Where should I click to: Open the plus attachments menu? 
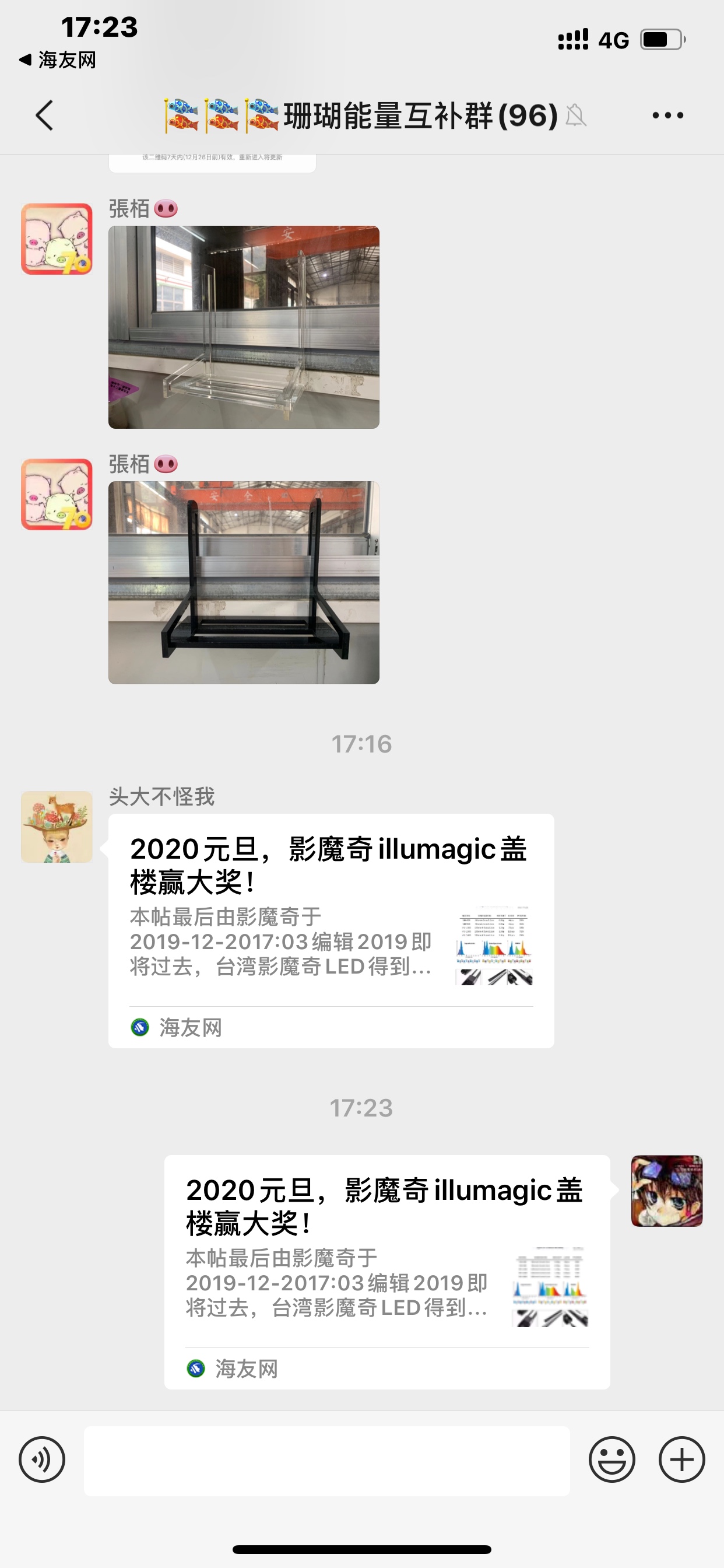coord(681,1459)
